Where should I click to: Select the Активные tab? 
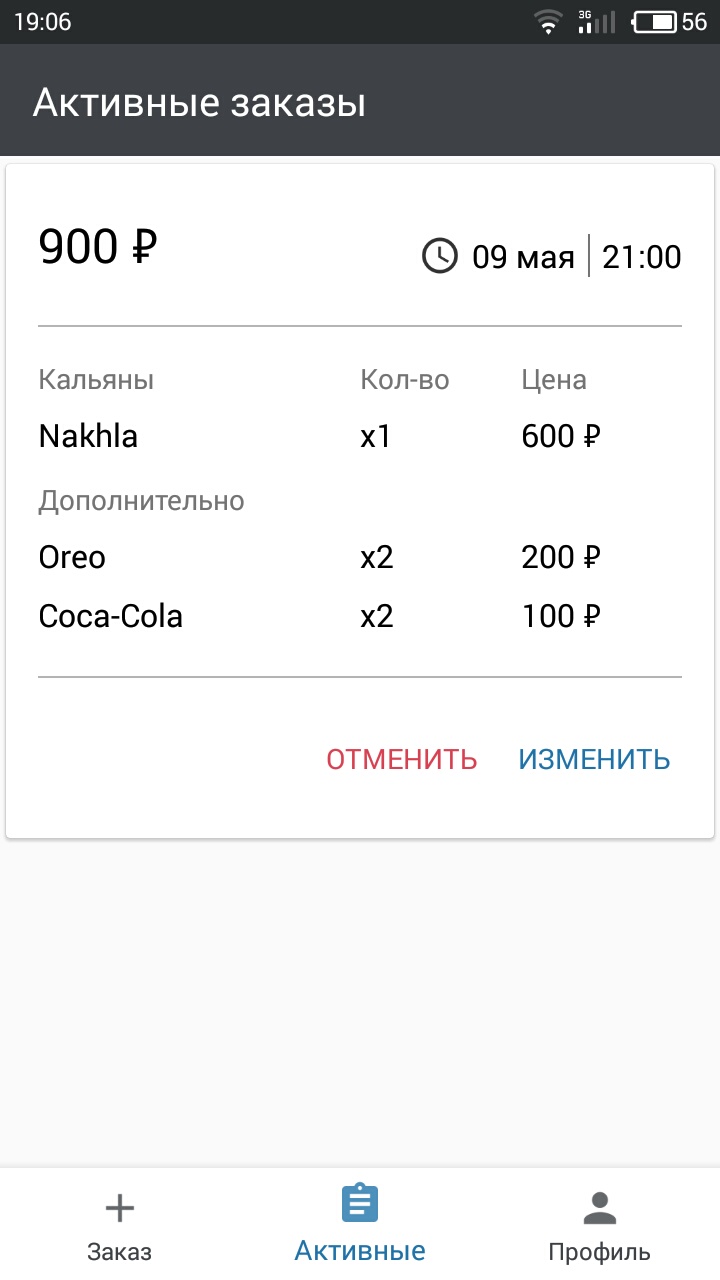point(360,1225)
